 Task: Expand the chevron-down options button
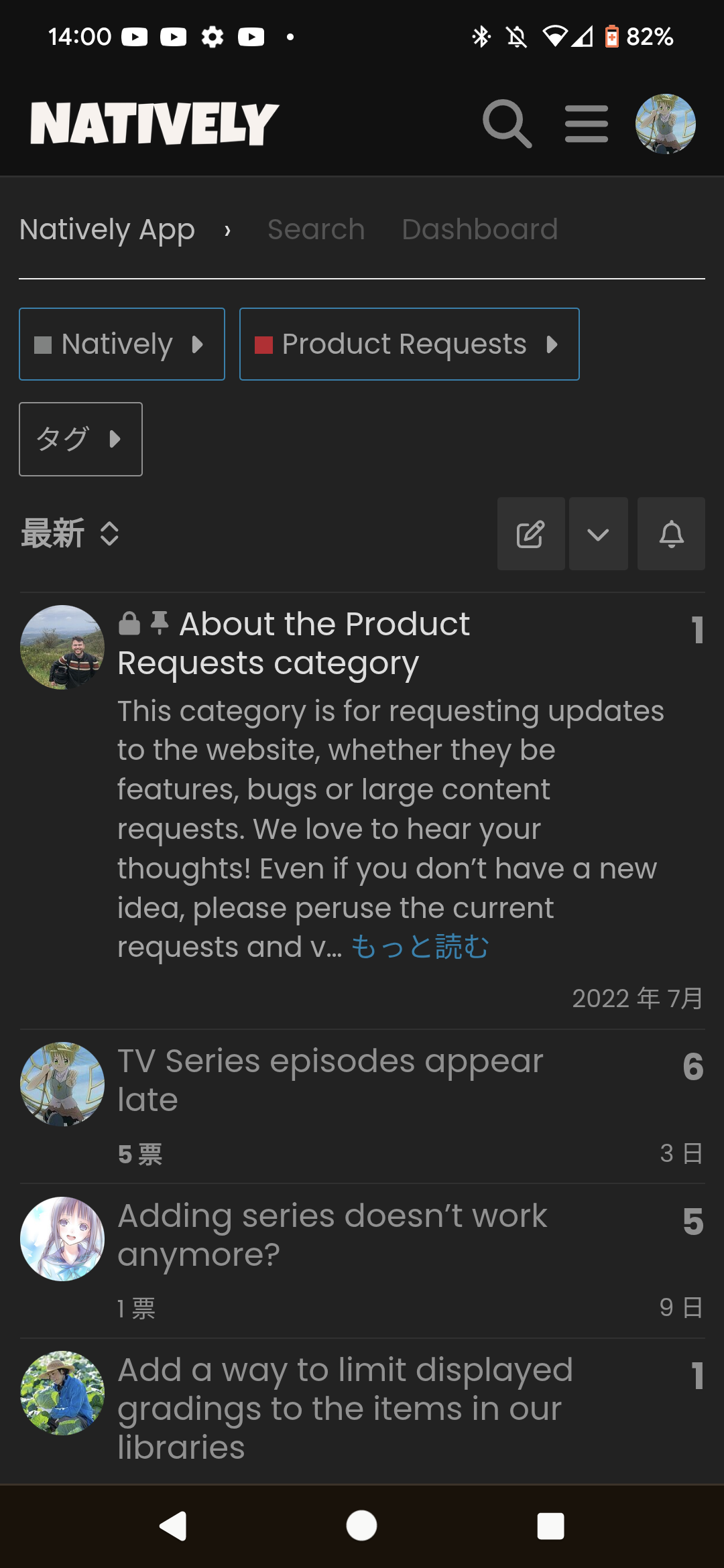point(598,534)
